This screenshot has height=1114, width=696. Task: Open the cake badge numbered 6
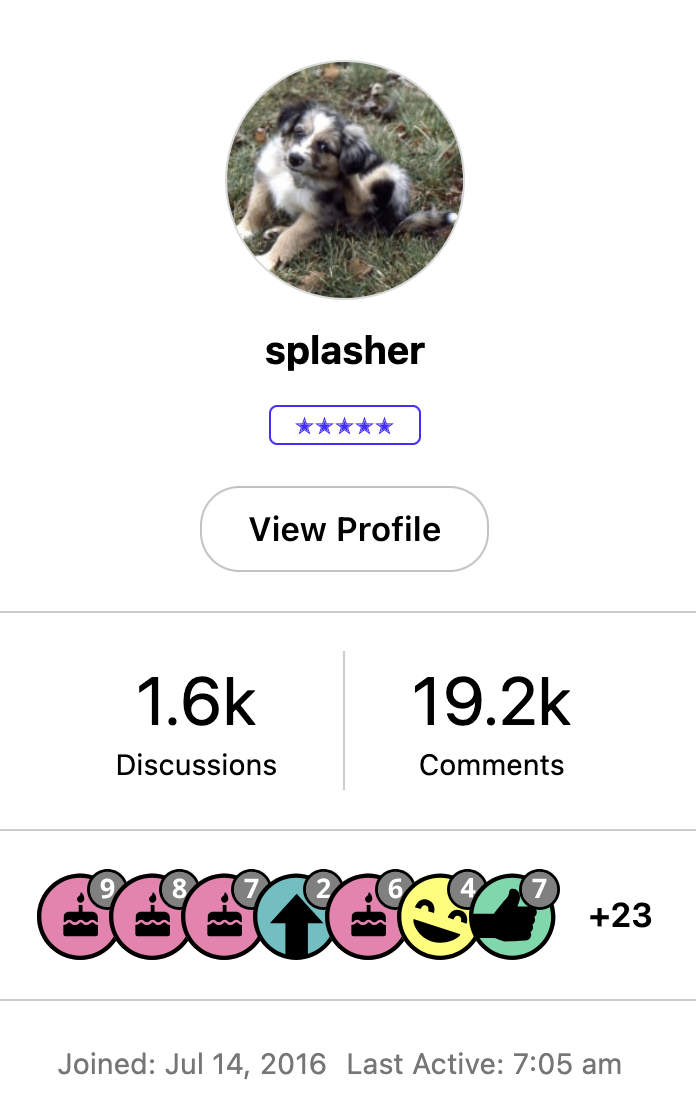pos(365,916)
